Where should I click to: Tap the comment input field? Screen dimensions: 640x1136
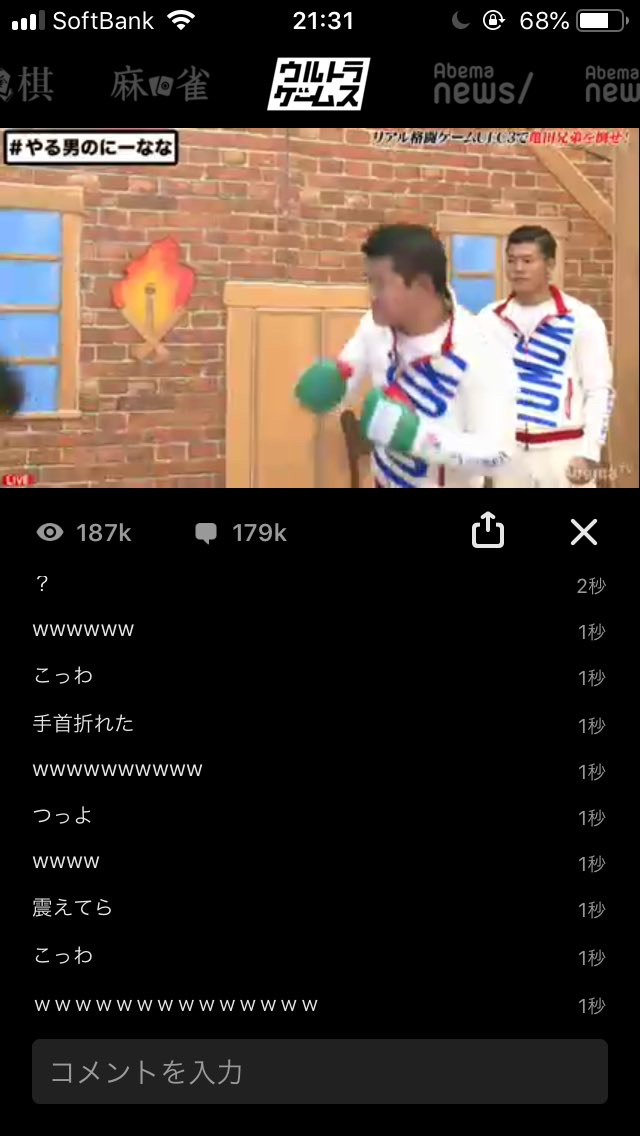pos(320,1072)
